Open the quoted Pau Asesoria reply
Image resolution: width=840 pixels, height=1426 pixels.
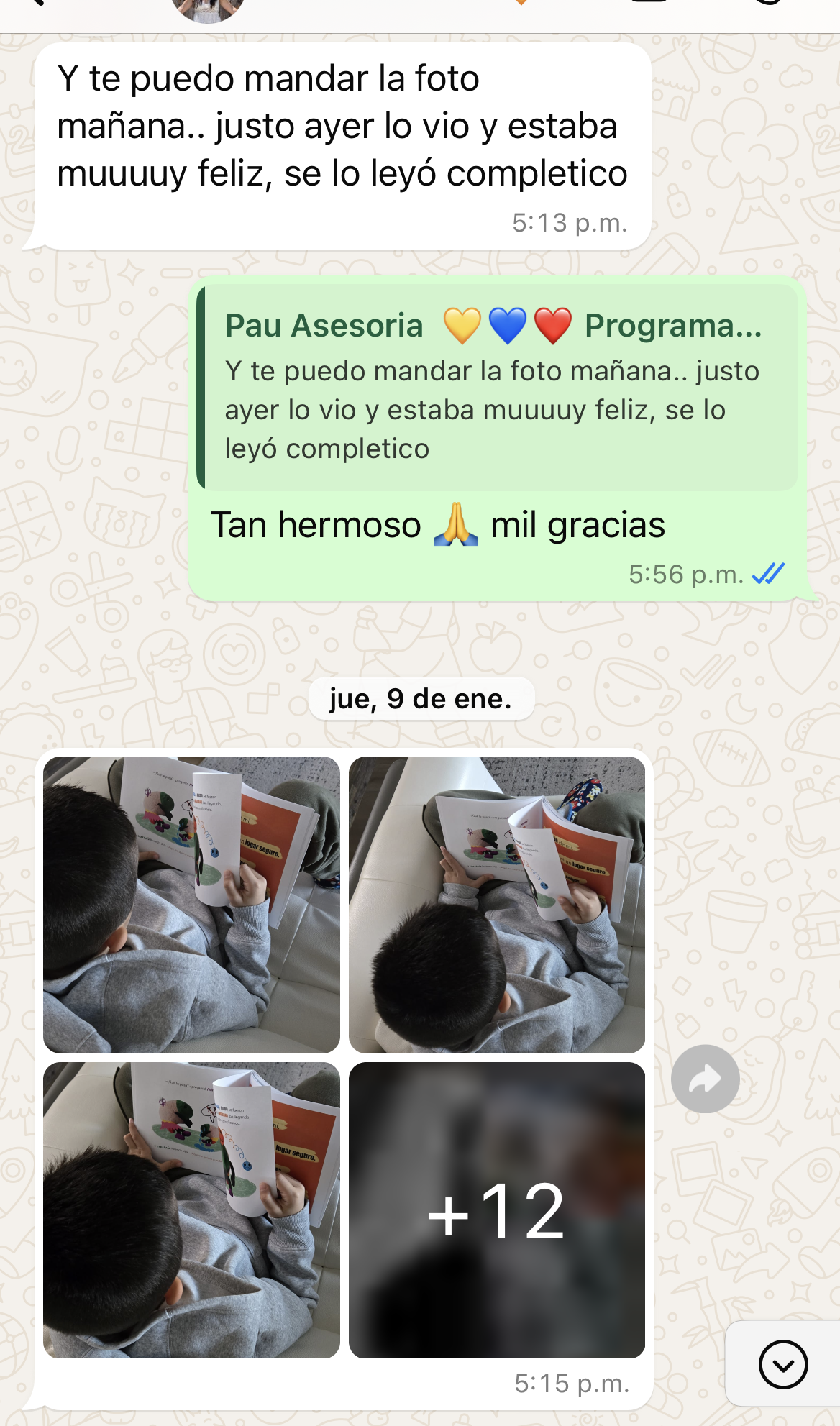(x=498, y=388)
